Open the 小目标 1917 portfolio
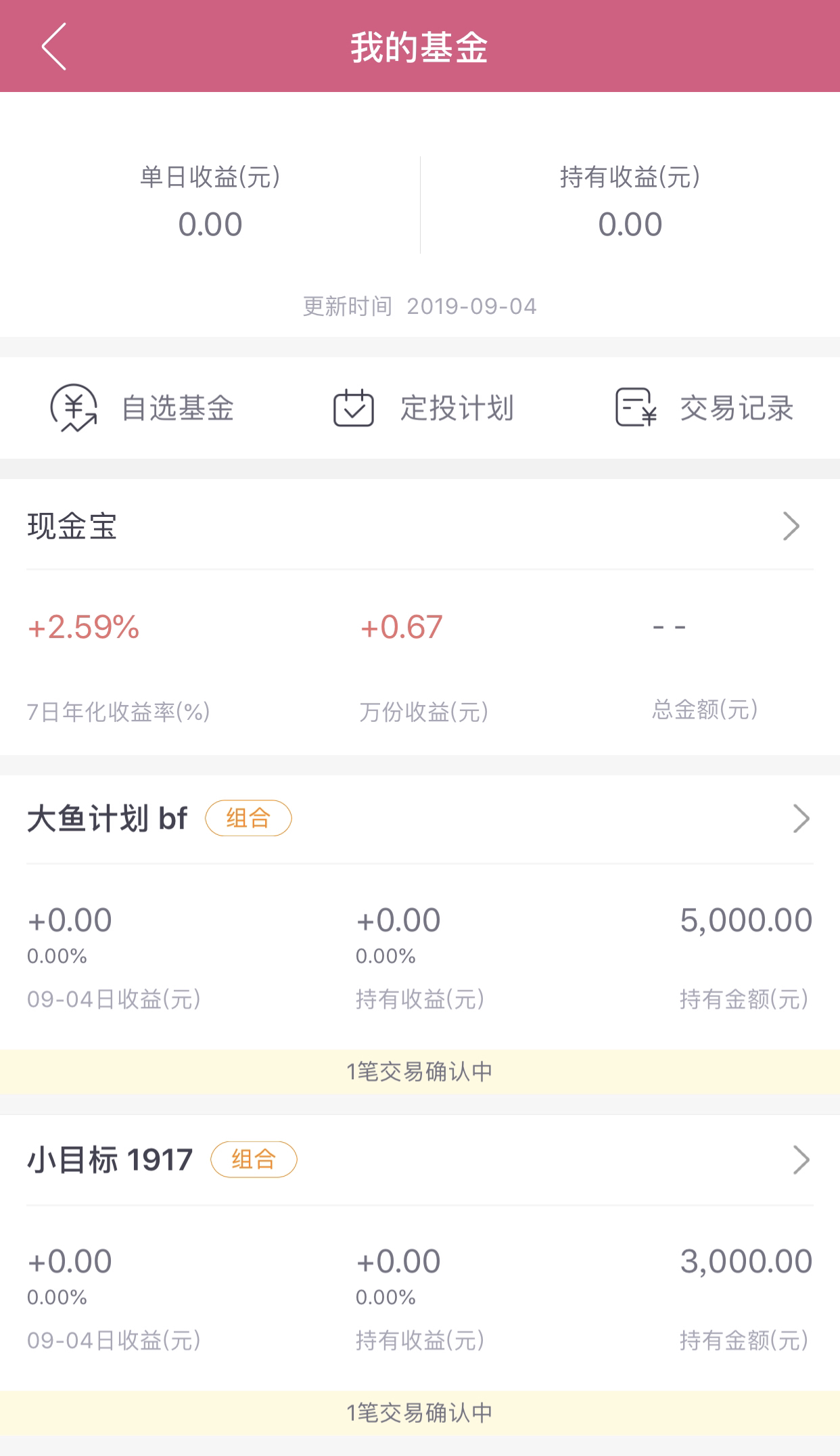840x1456 pixels. pyautogui.click(x=419, y=1160)
